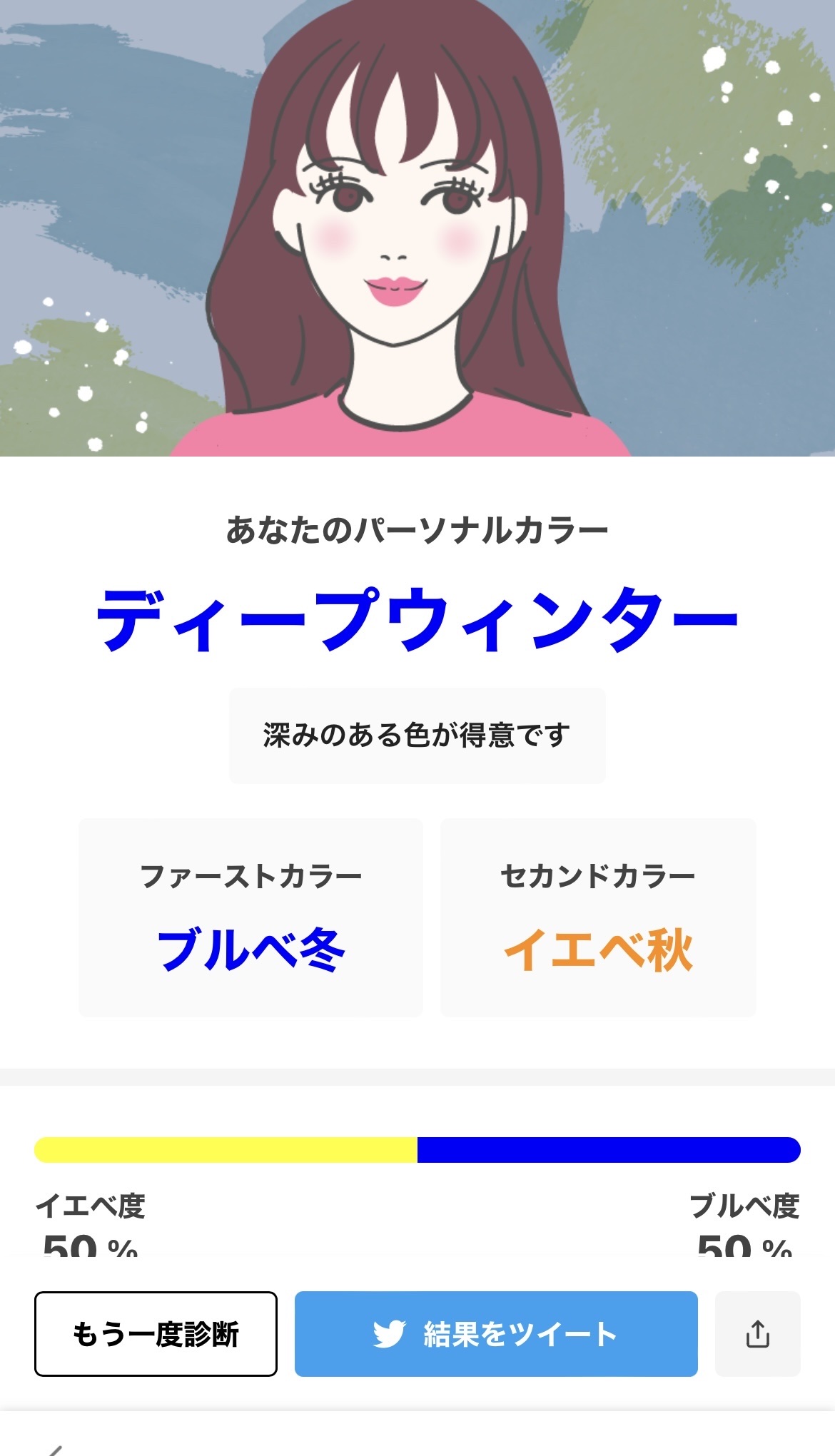Tweet the result with 結果をツイート
Viewport: 835px width, 1456px height.
point(495,1333)
